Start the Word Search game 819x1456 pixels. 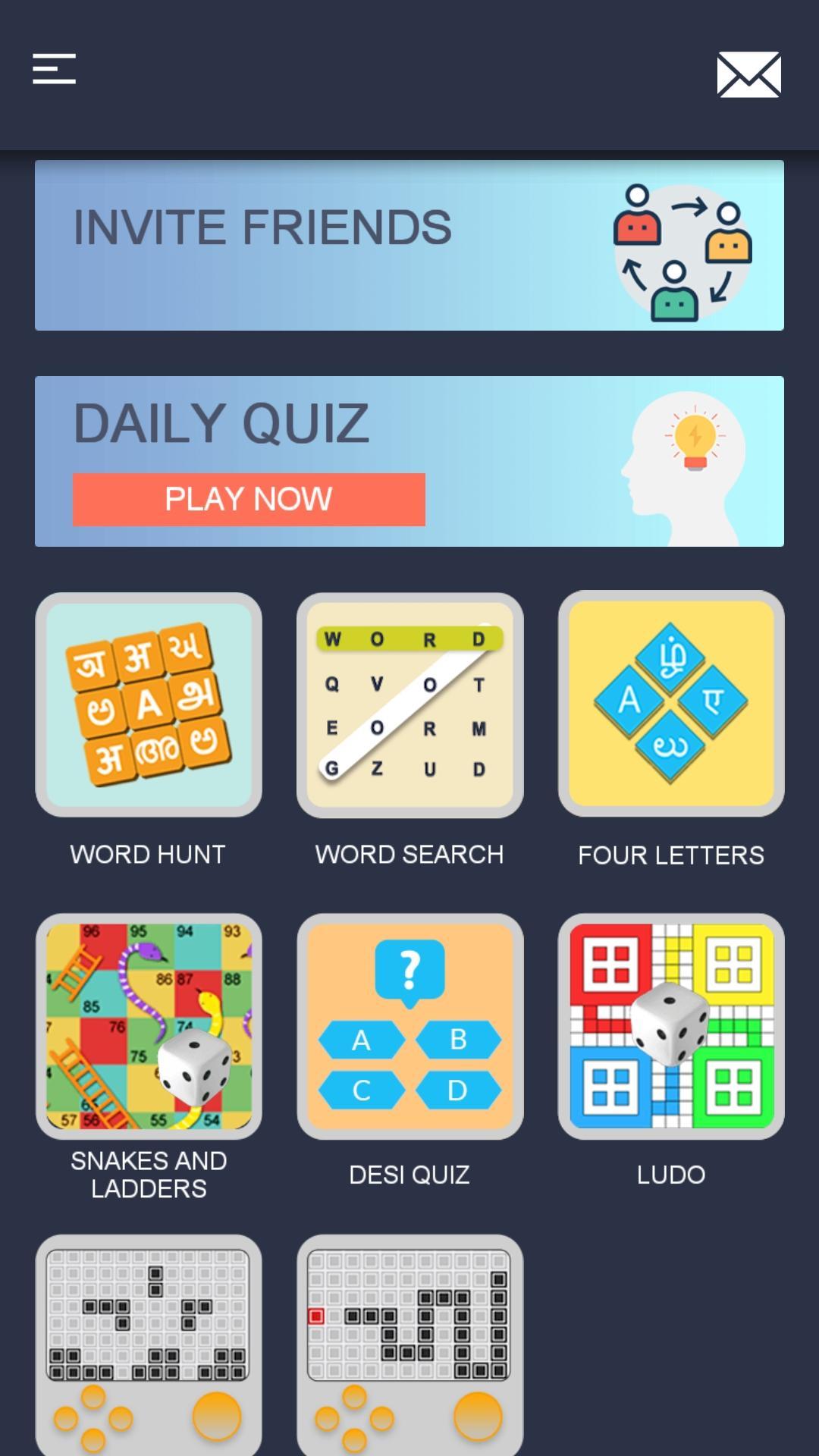pos(409,704)
